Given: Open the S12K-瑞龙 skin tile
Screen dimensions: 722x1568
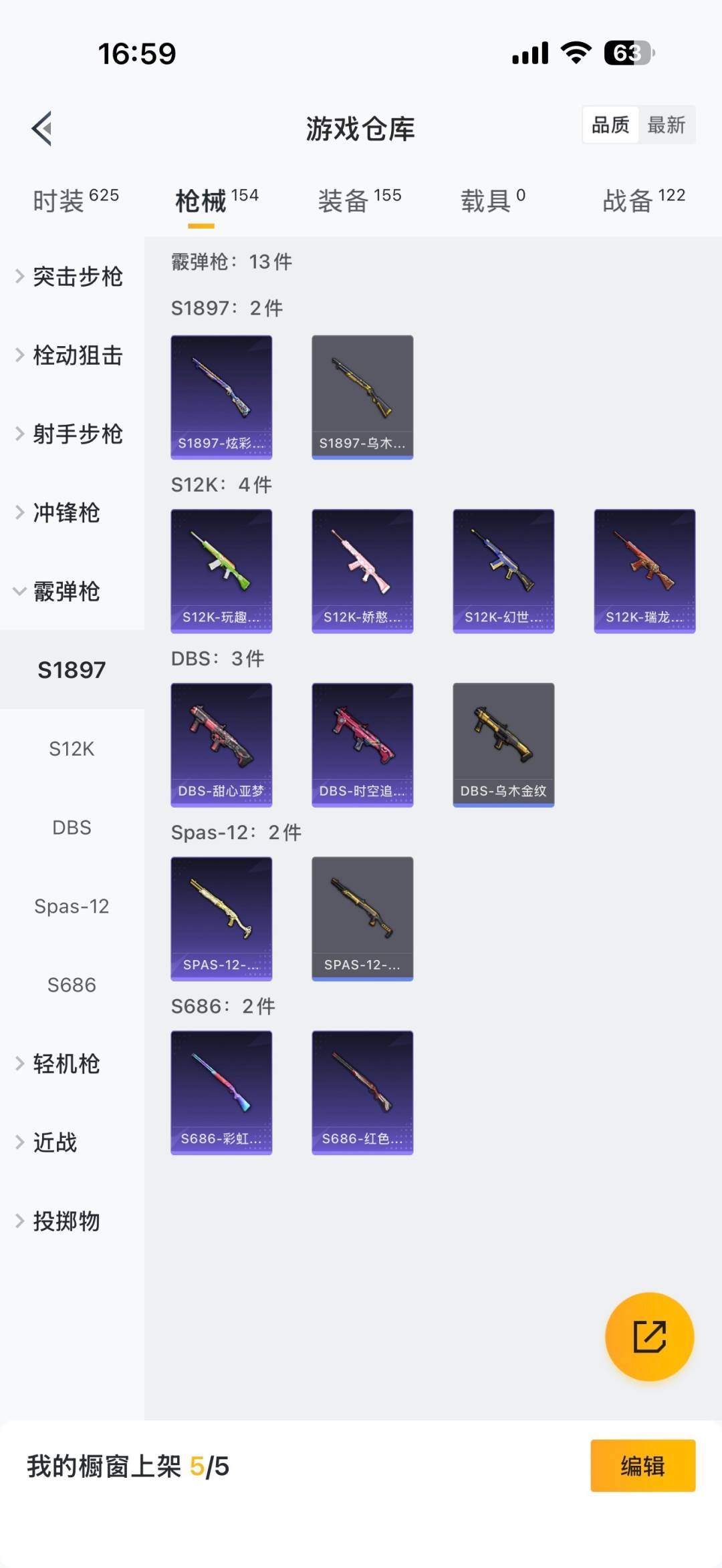Looking at the screenshot, I should point(644,571).
